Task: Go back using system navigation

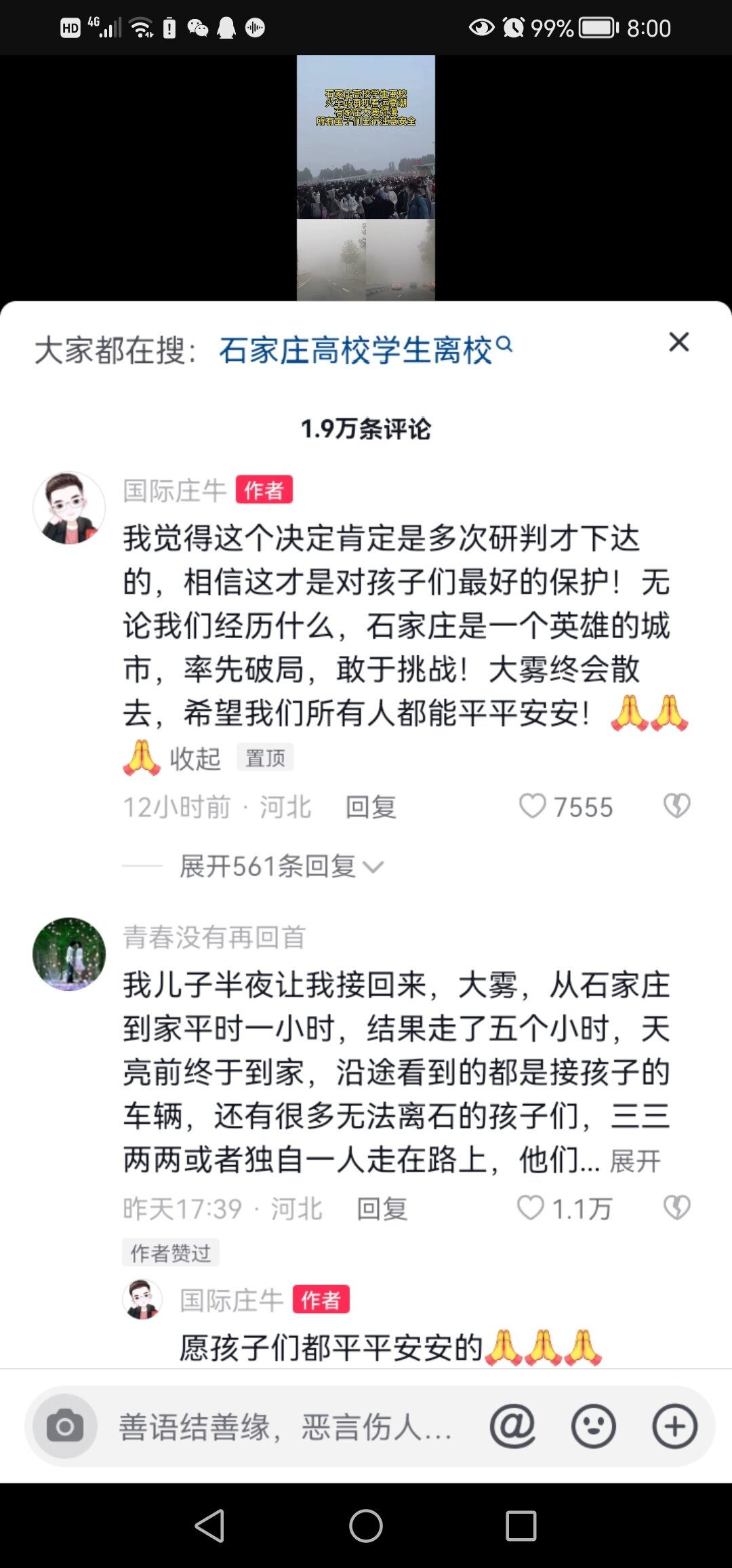Action: click(x=209, y=1526)
